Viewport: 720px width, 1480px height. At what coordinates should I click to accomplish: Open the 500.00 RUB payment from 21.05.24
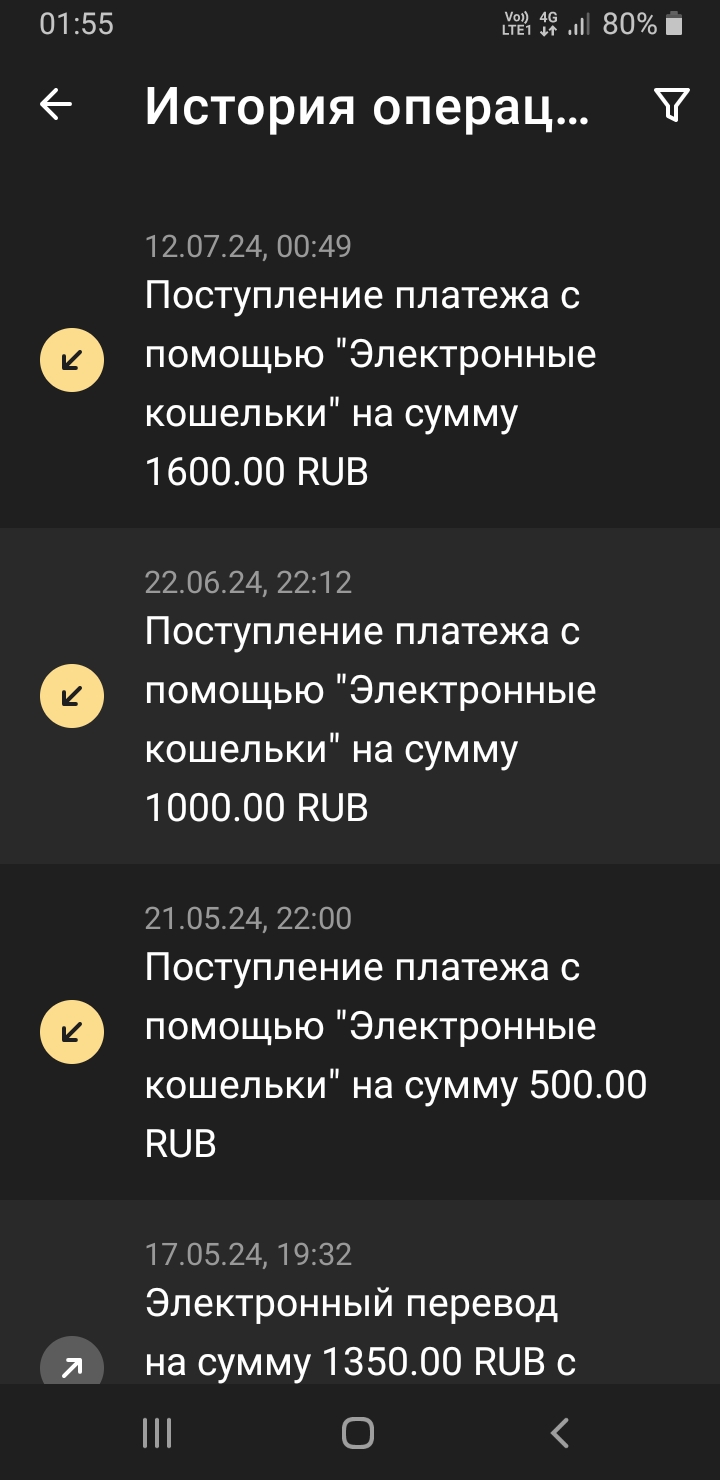[x=360, y=1032]
